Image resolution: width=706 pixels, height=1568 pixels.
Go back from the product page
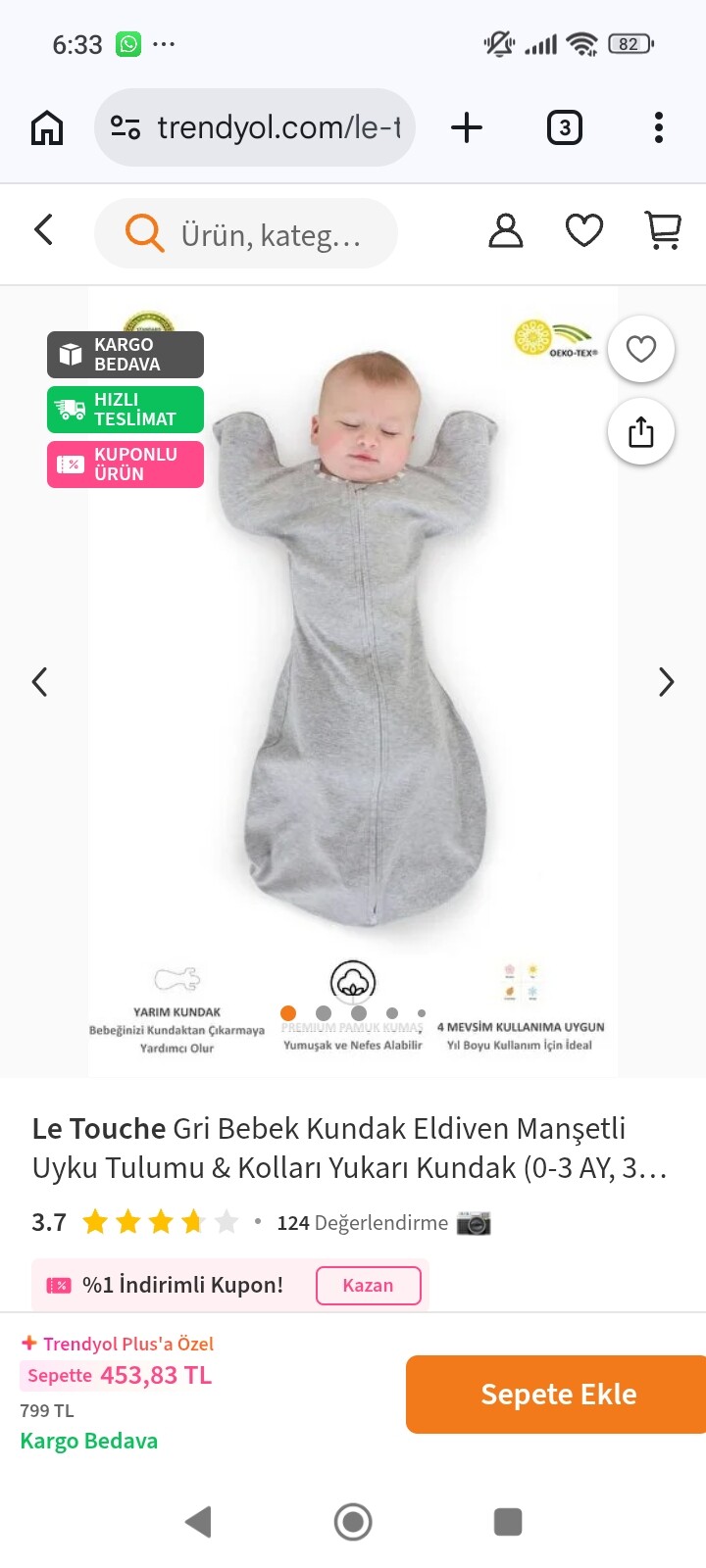[x=43, y=230]
